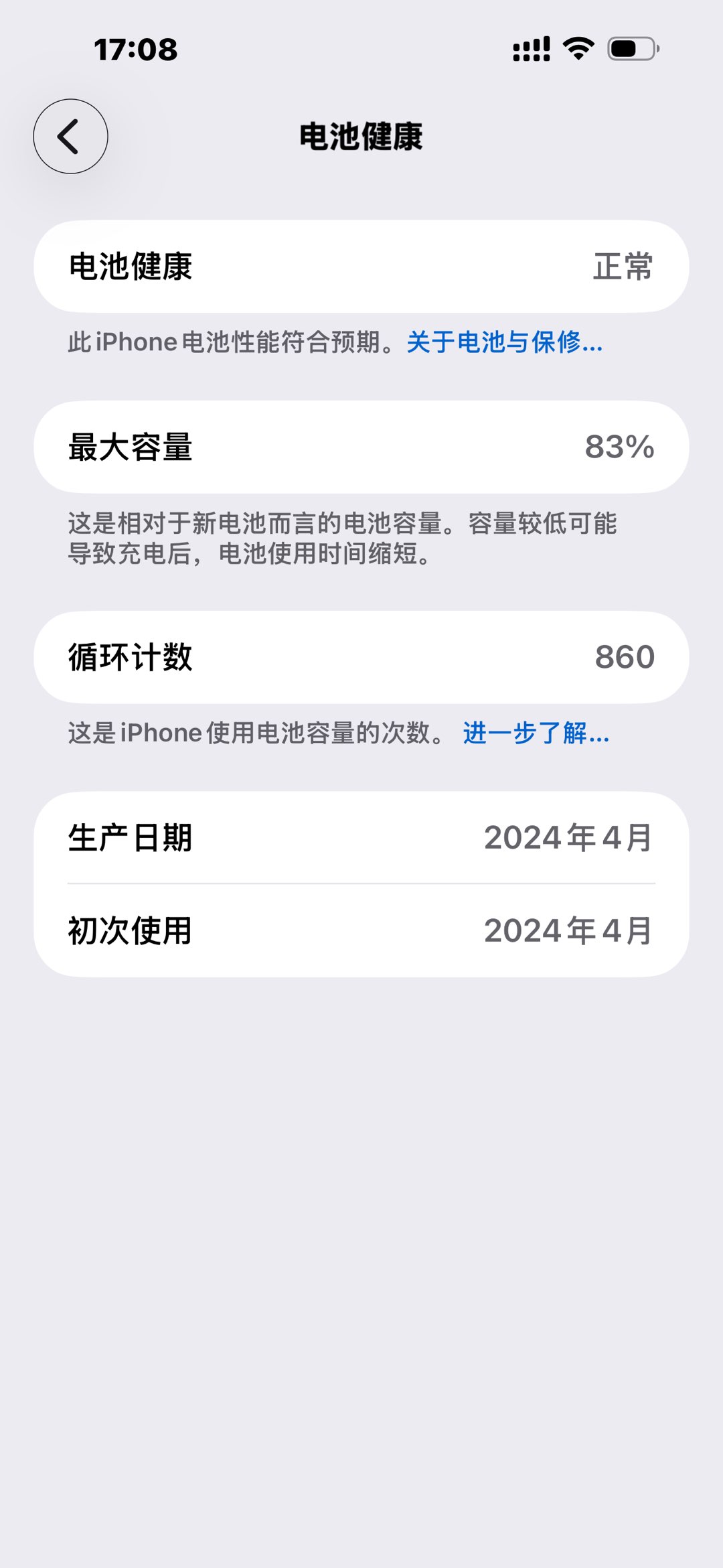Tap the battery level icon top right
The width and height of the screenshot is (723, 1568).
[630, 48]
